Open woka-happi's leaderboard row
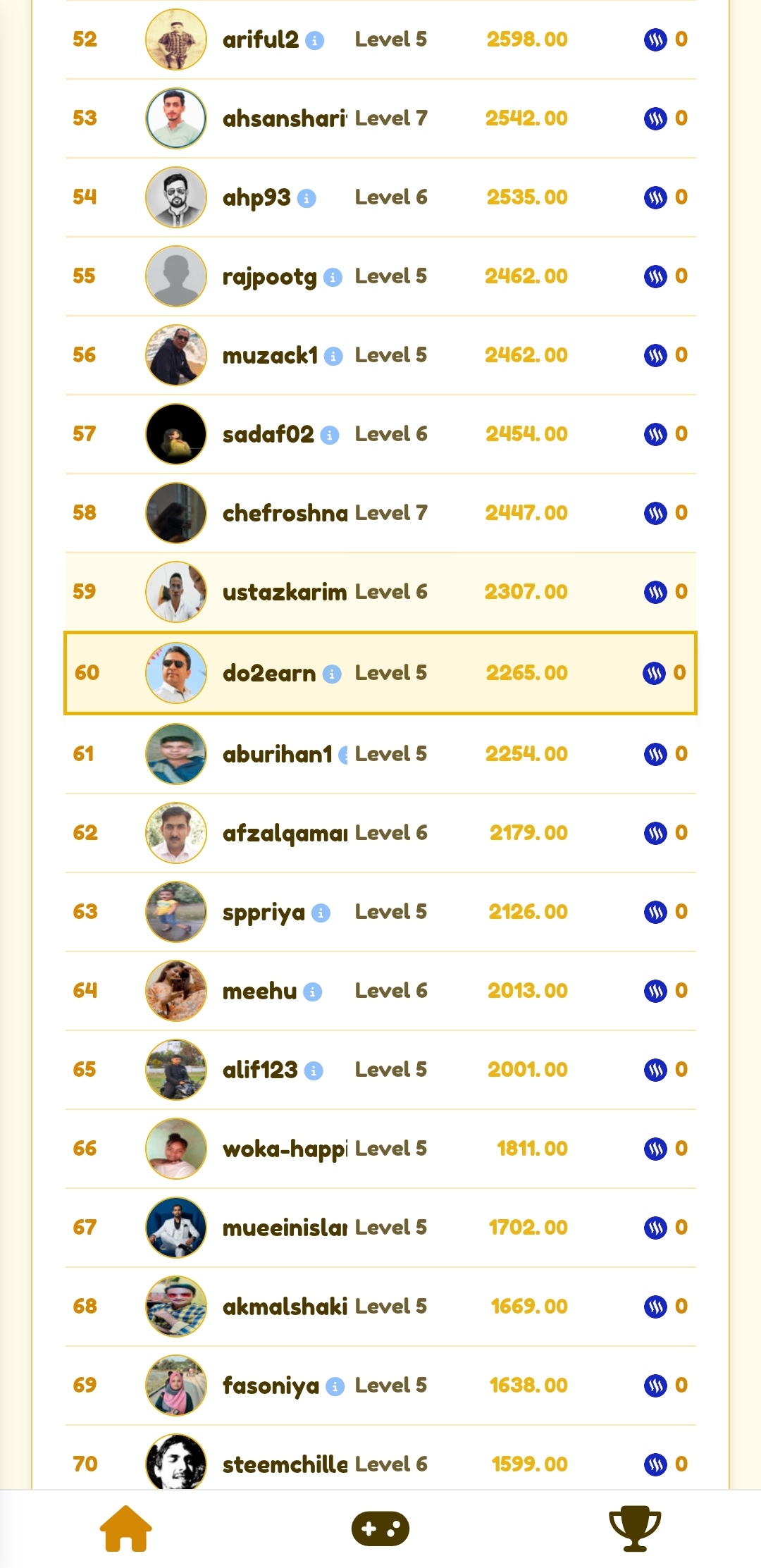 380,1149
